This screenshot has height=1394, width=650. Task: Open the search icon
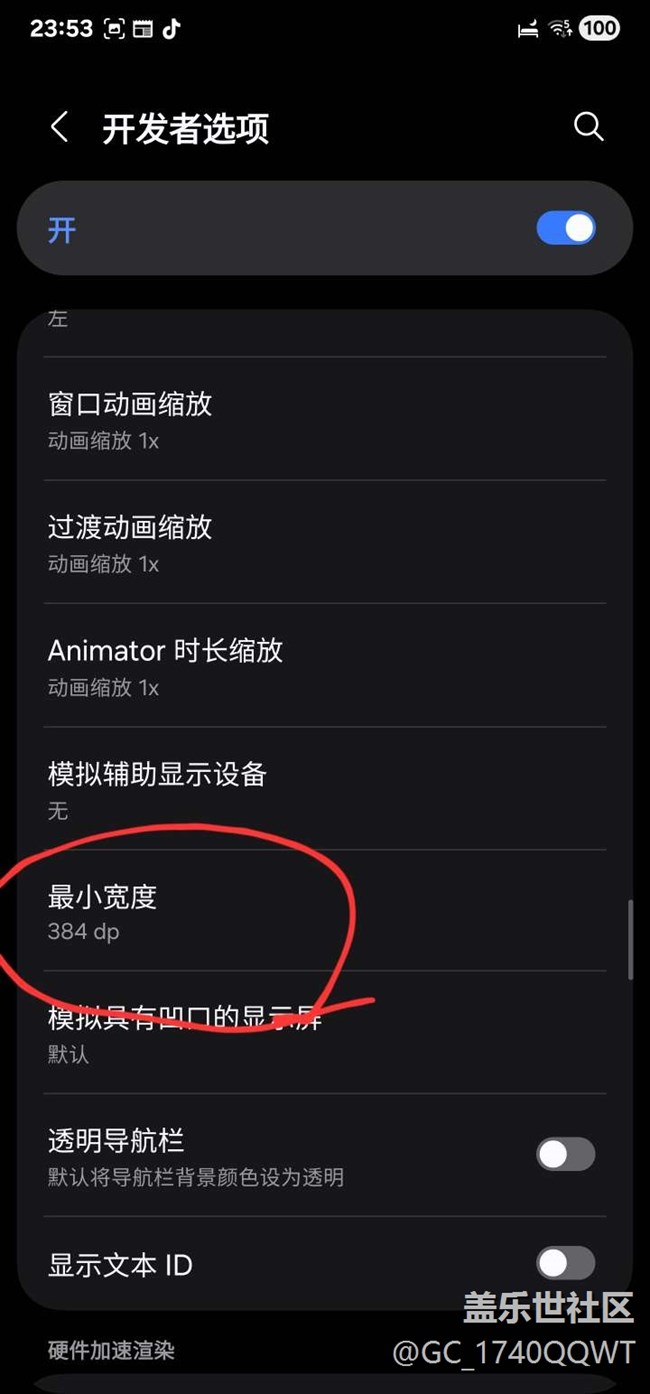588,127
